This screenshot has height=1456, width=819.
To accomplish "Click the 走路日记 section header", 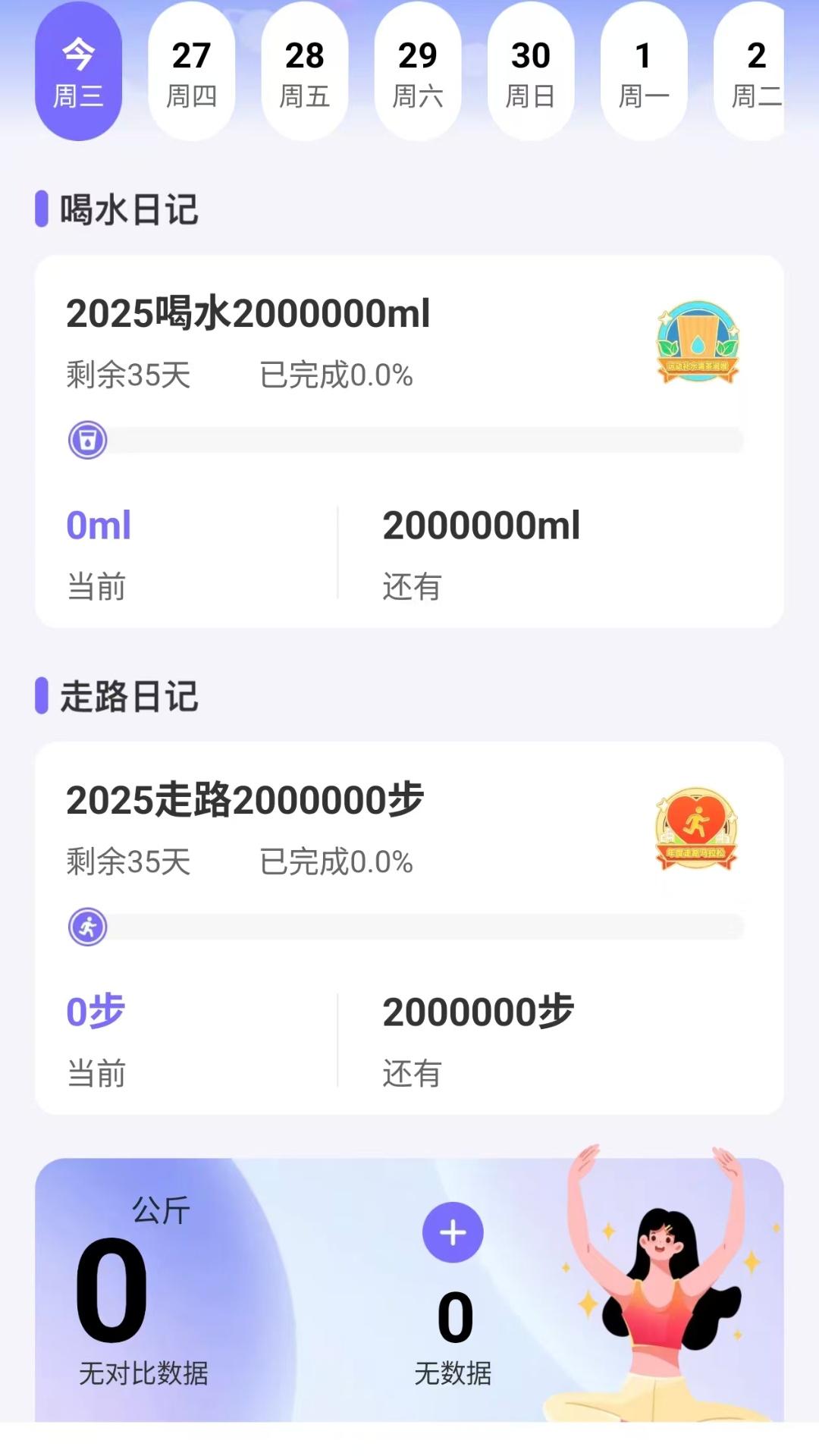I will pos(126,698).
